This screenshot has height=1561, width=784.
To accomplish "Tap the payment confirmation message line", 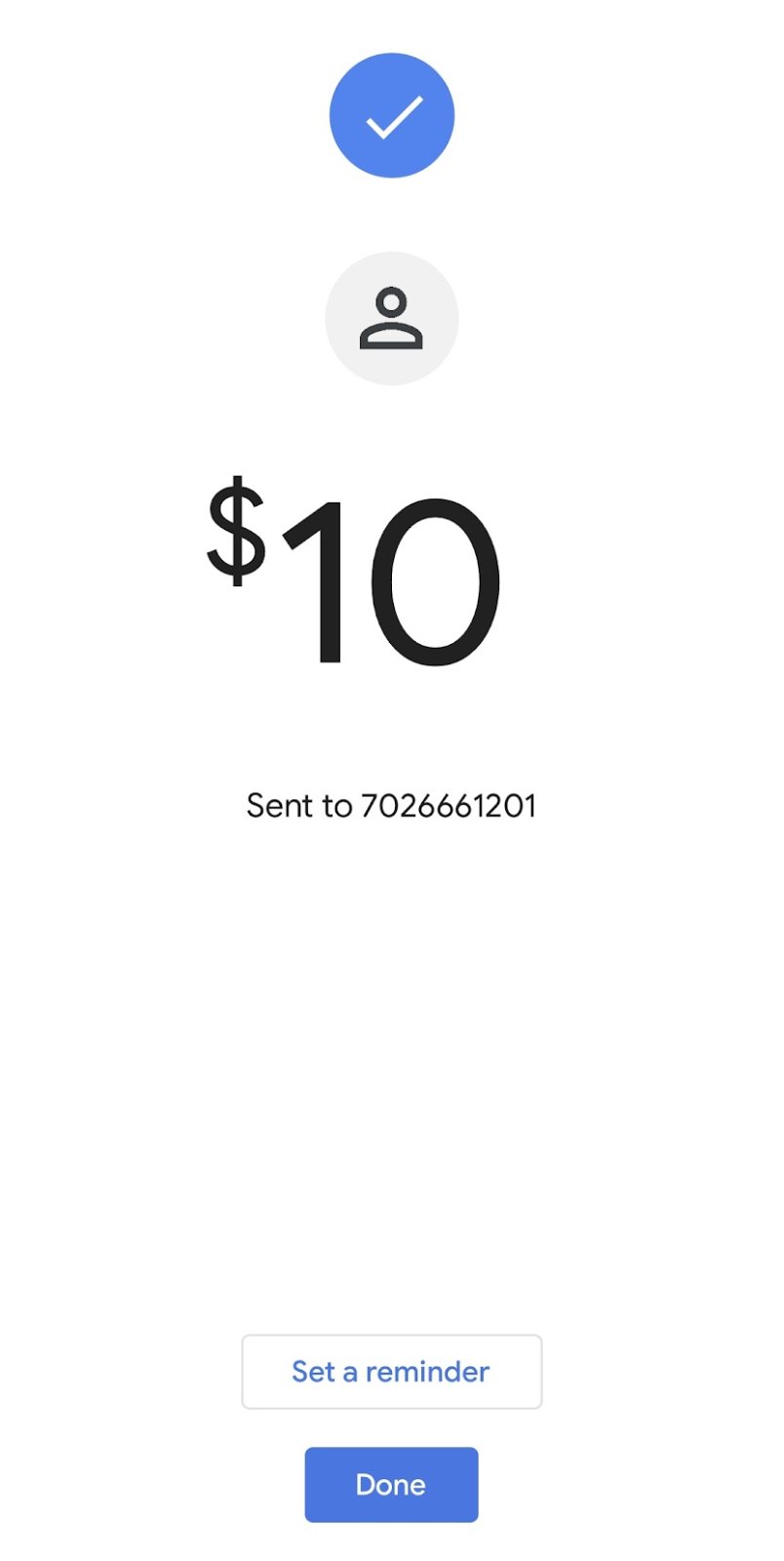I will [x=392, y=805].
